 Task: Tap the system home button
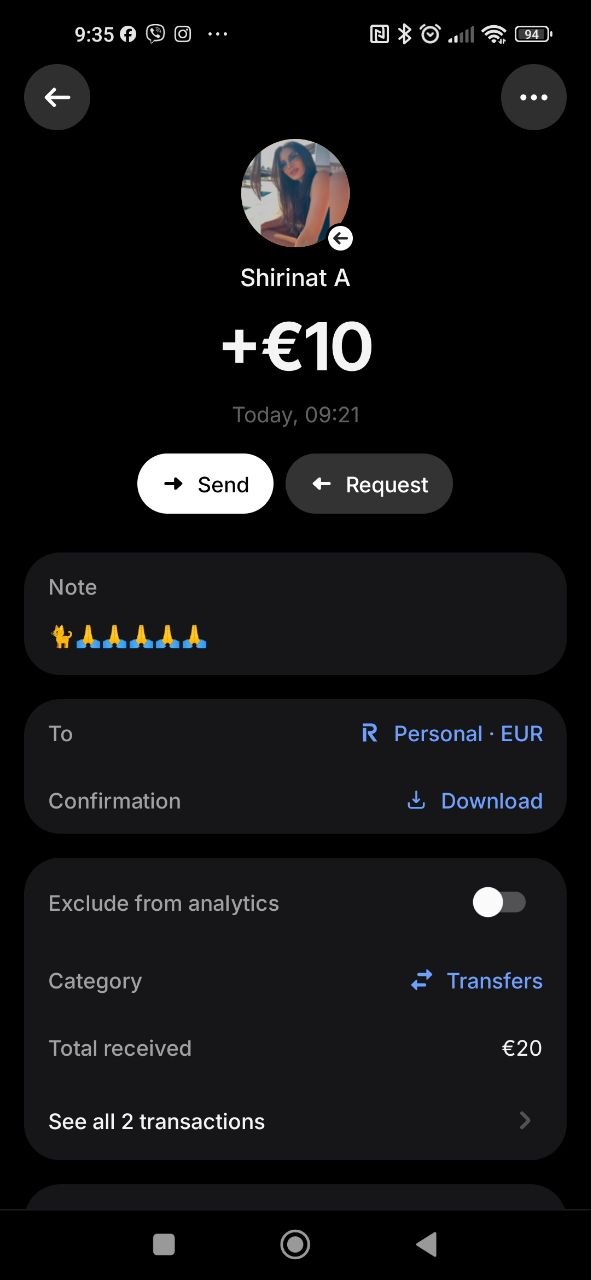tap(295, 1244)
